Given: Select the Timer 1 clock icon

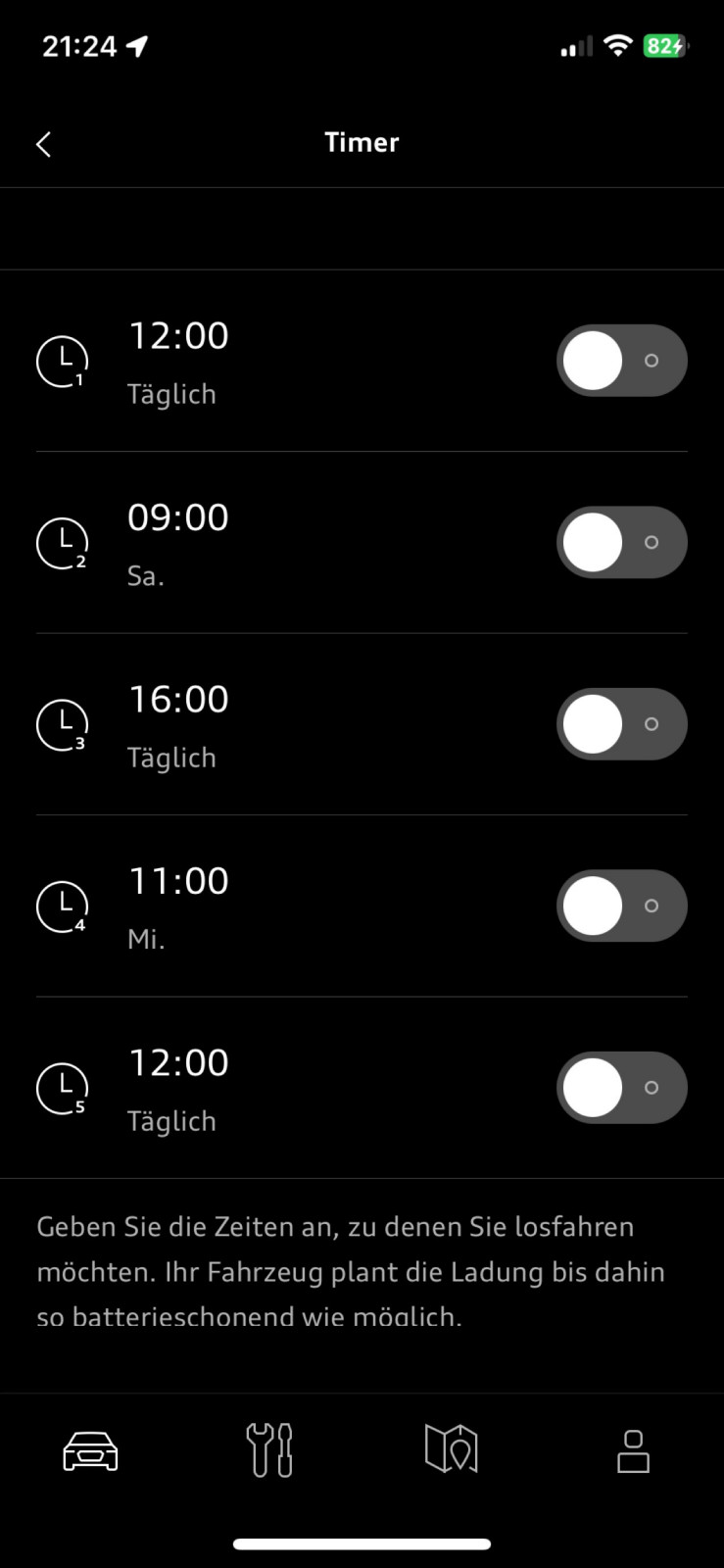Looking at the screenshot, I should coord(62,361).
